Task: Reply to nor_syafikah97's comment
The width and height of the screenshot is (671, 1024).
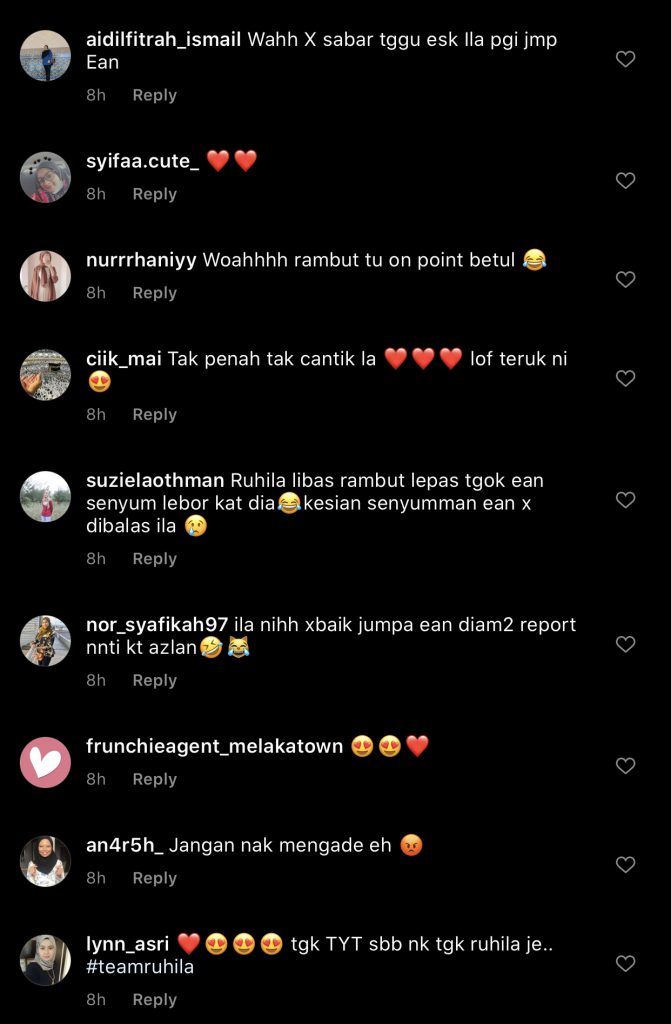Action: [154, 680]
